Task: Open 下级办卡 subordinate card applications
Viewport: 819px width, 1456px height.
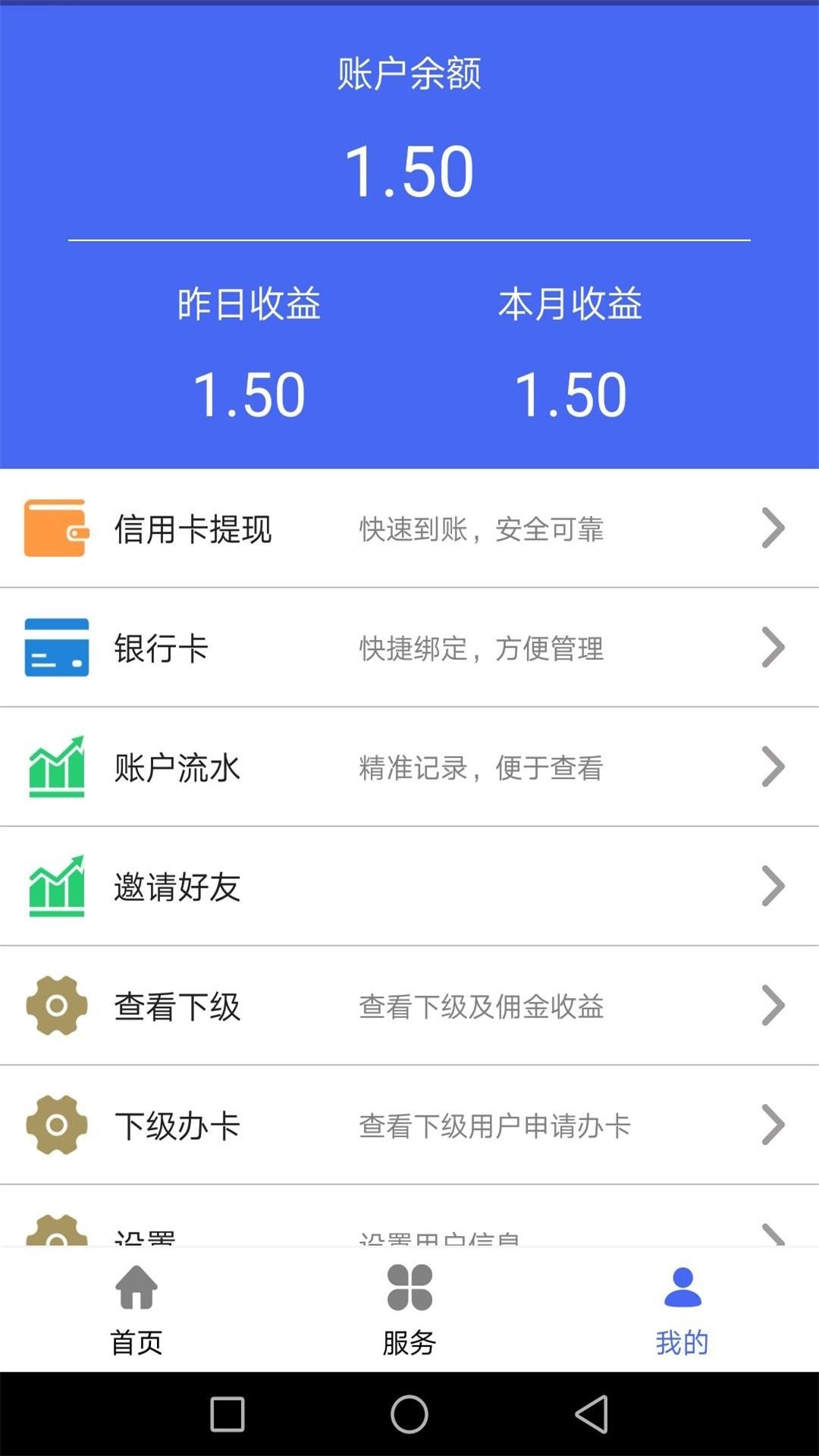Action: 409,1125
